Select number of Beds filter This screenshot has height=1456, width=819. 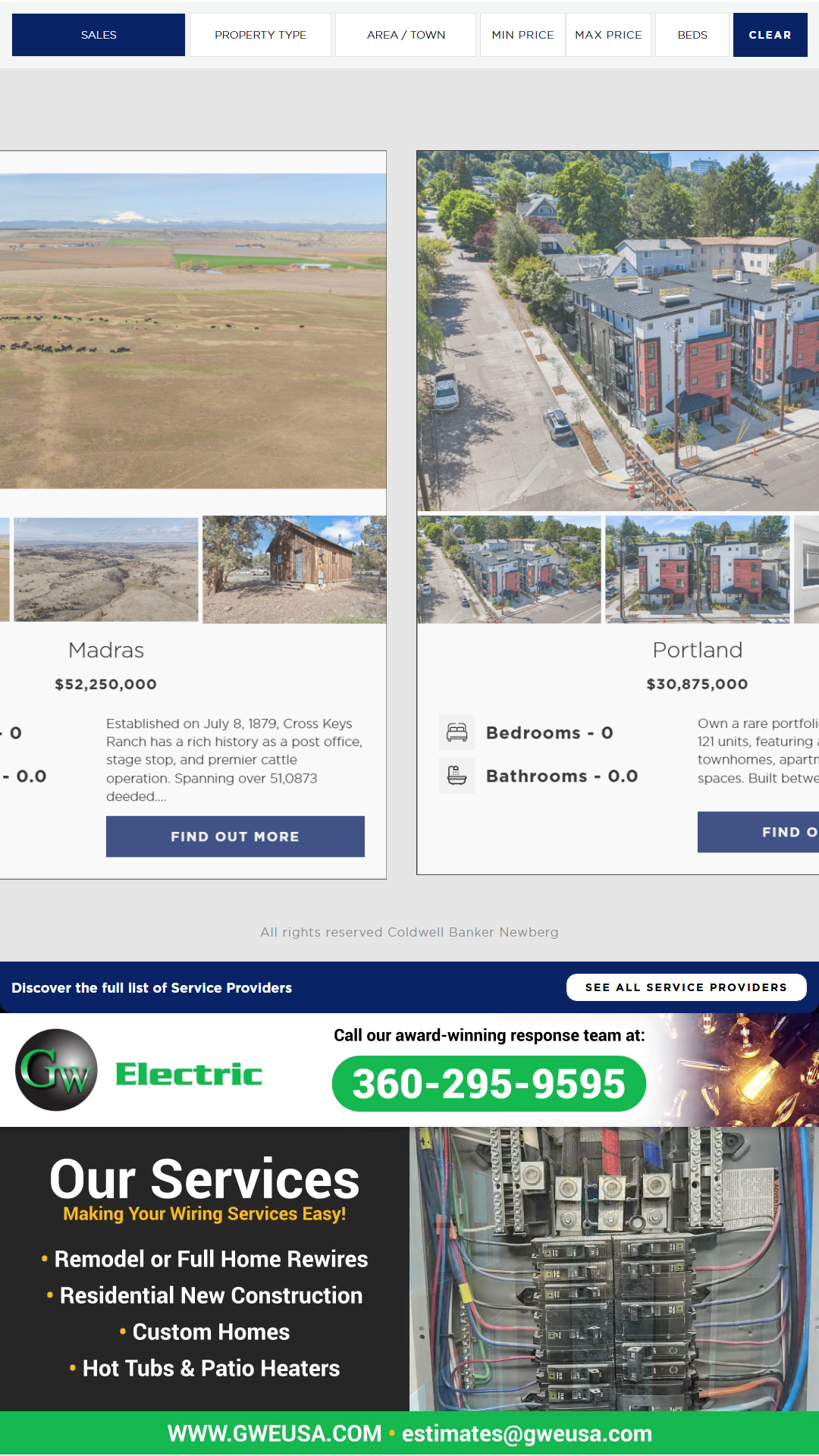[692, 35]
